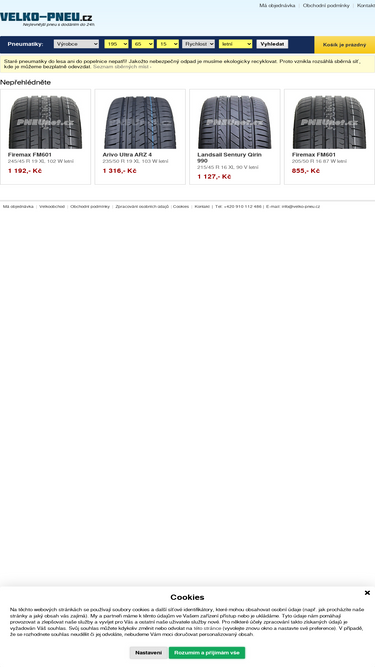375x667 pixels.
Task: Change the rim diameter 15 dropdown
Action: [168, 44]
